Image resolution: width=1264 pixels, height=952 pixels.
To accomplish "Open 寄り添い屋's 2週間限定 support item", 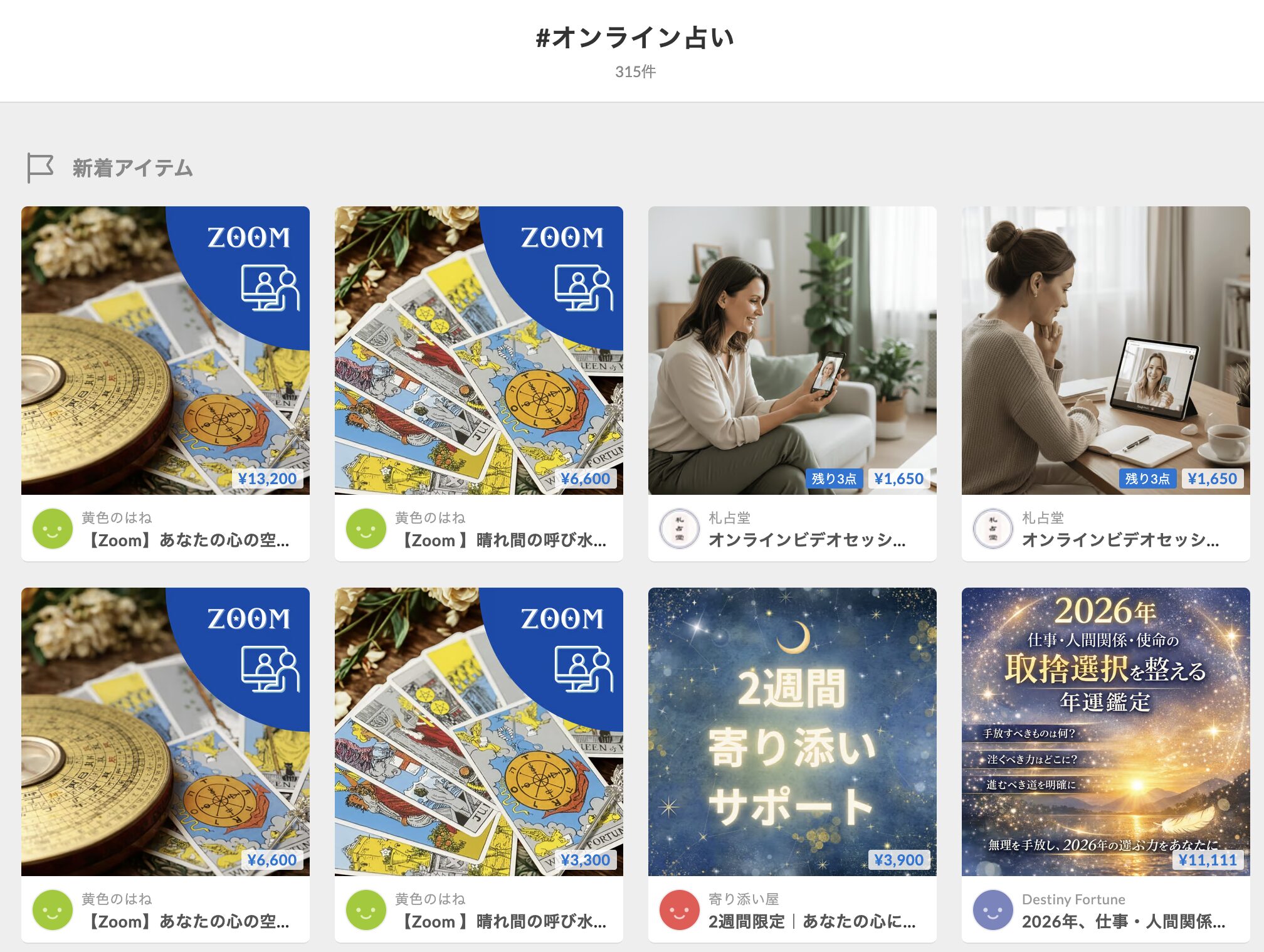I will tap(793, 731).
